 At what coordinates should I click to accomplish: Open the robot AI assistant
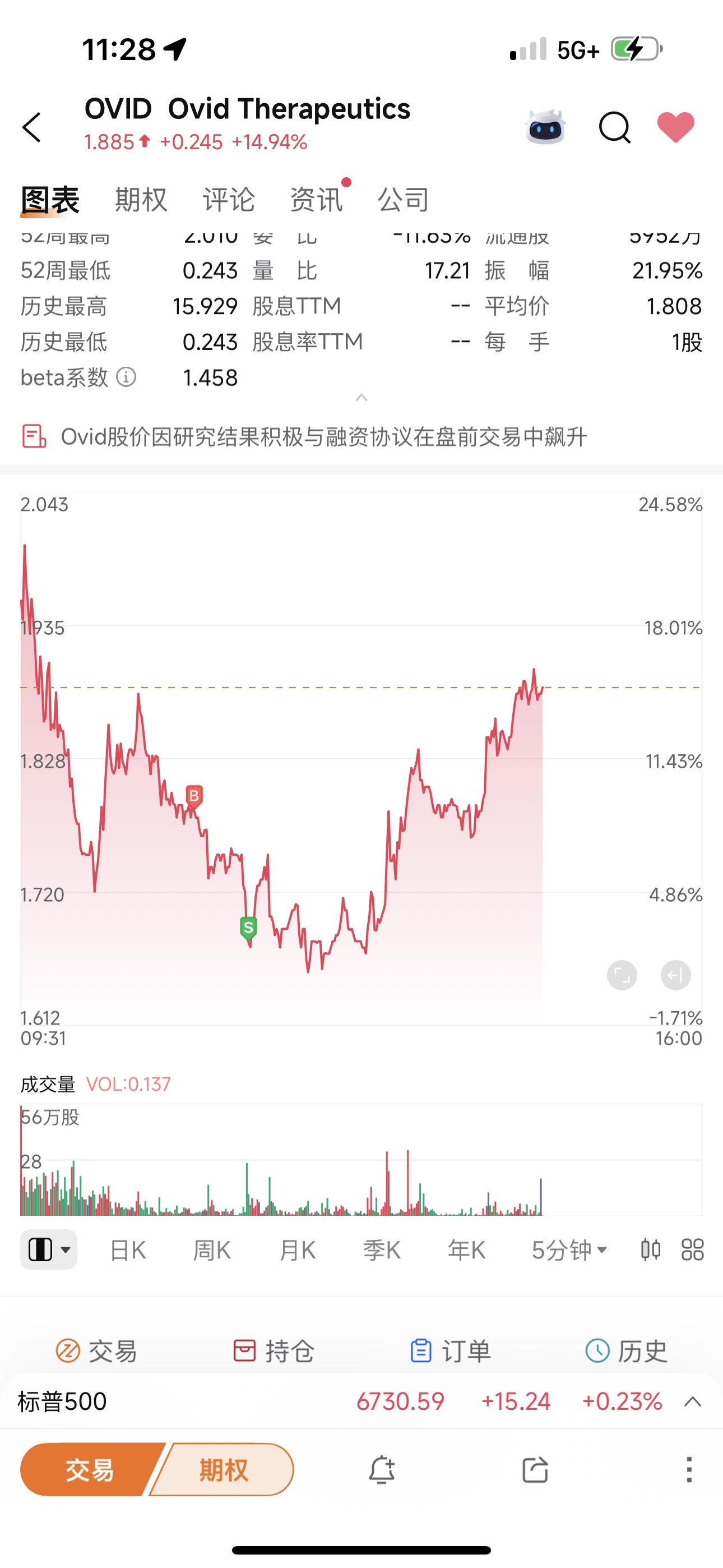(x=545, y=127)
